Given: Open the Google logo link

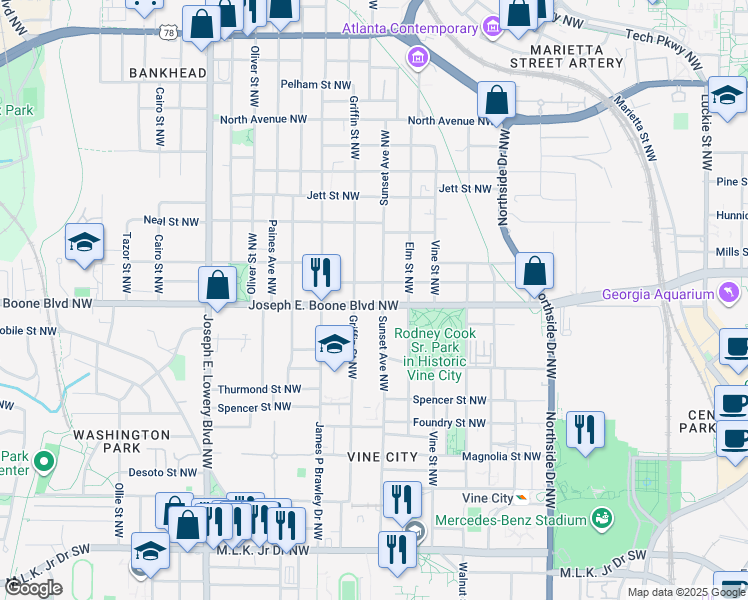Looking at the screenshot, I should pyautogui.click(x=34, y=588).
